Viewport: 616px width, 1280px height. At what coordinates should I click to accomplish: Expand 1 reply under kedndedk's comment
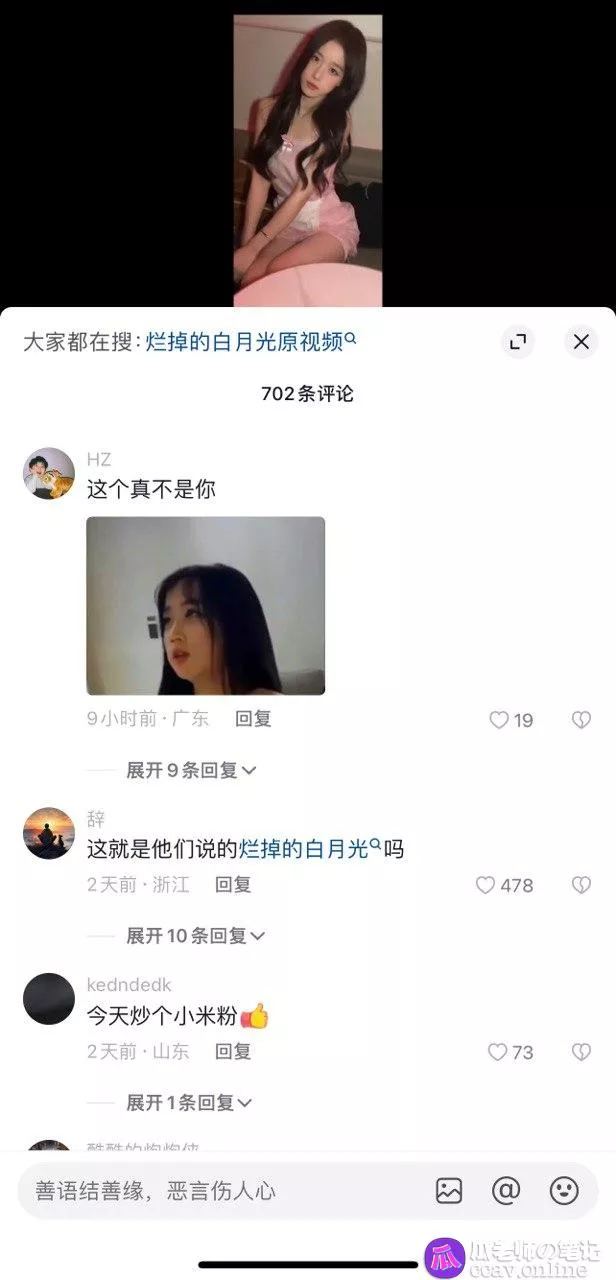pyautogui.click(x=188, y=1103)
